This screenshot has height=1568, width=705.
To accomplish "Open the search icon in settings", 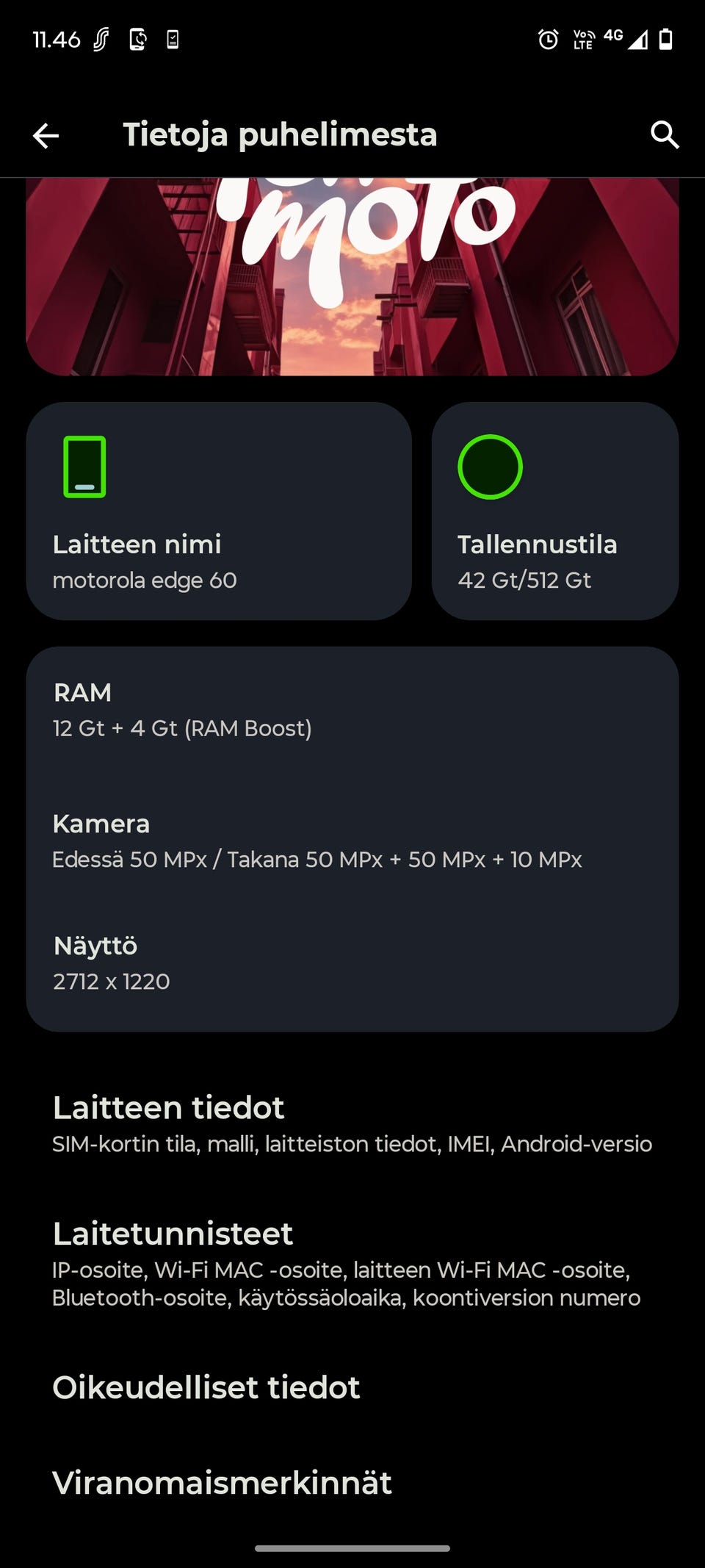I will pyautogui.click(x=665, y=135).
